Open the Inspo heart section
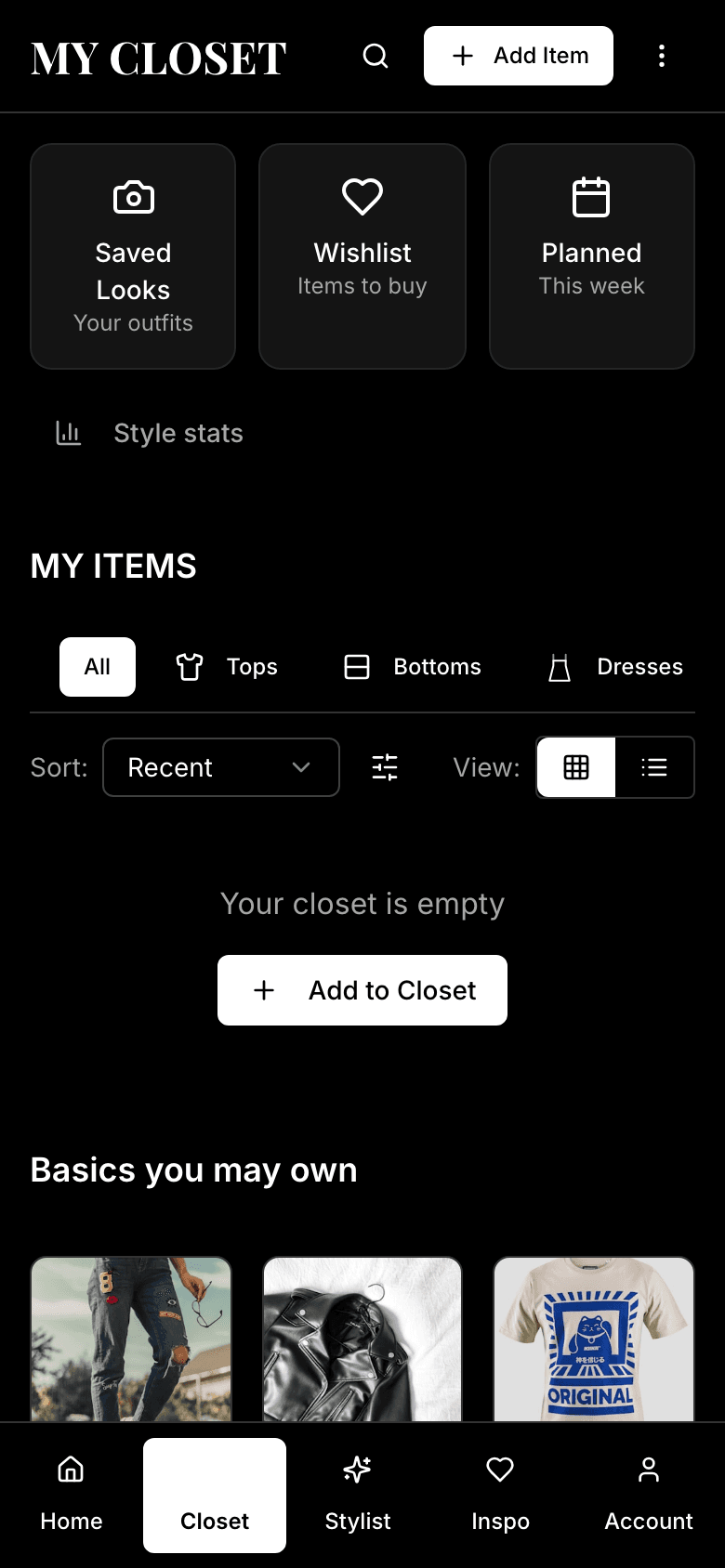 pos(500,1470)
